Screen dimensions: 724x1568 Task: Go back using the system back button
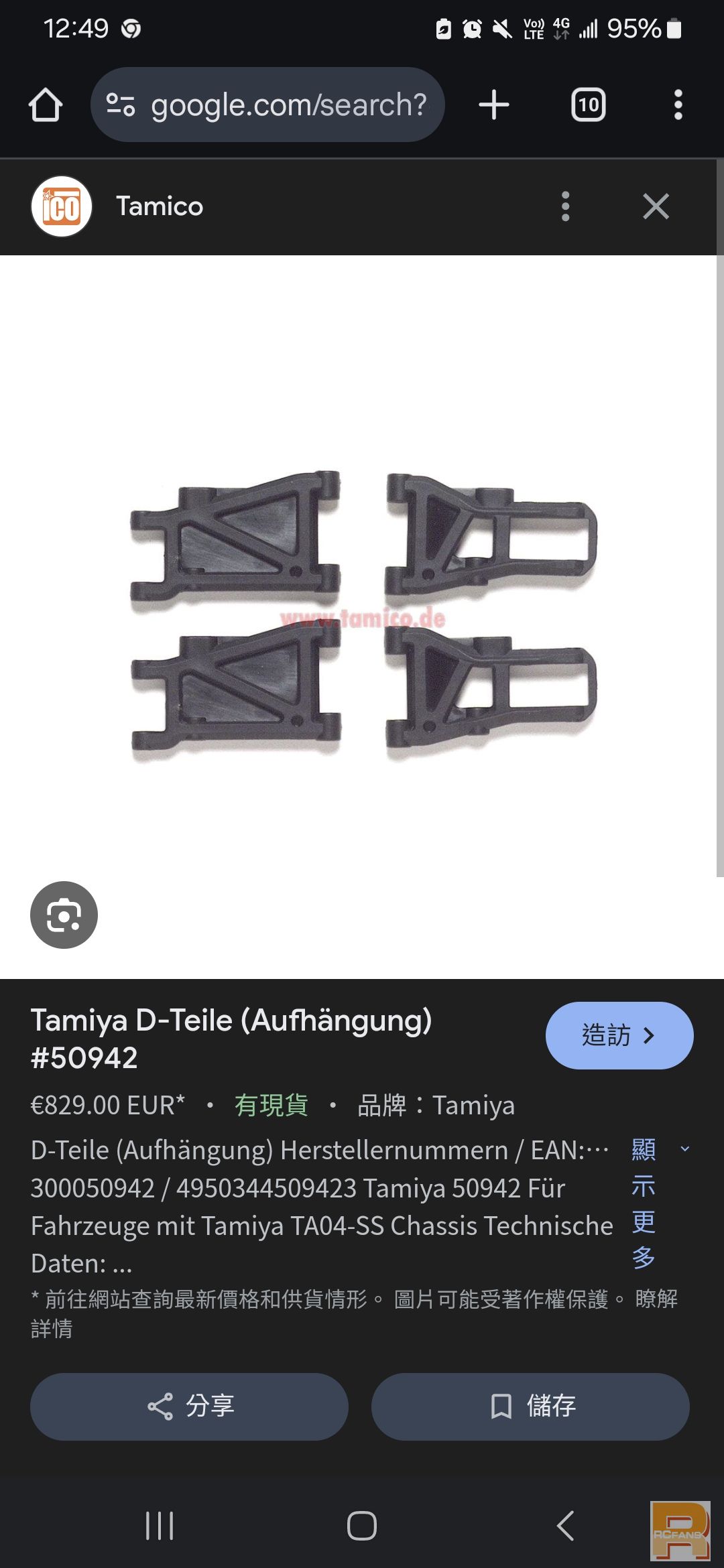click(x=565, y=1526)
